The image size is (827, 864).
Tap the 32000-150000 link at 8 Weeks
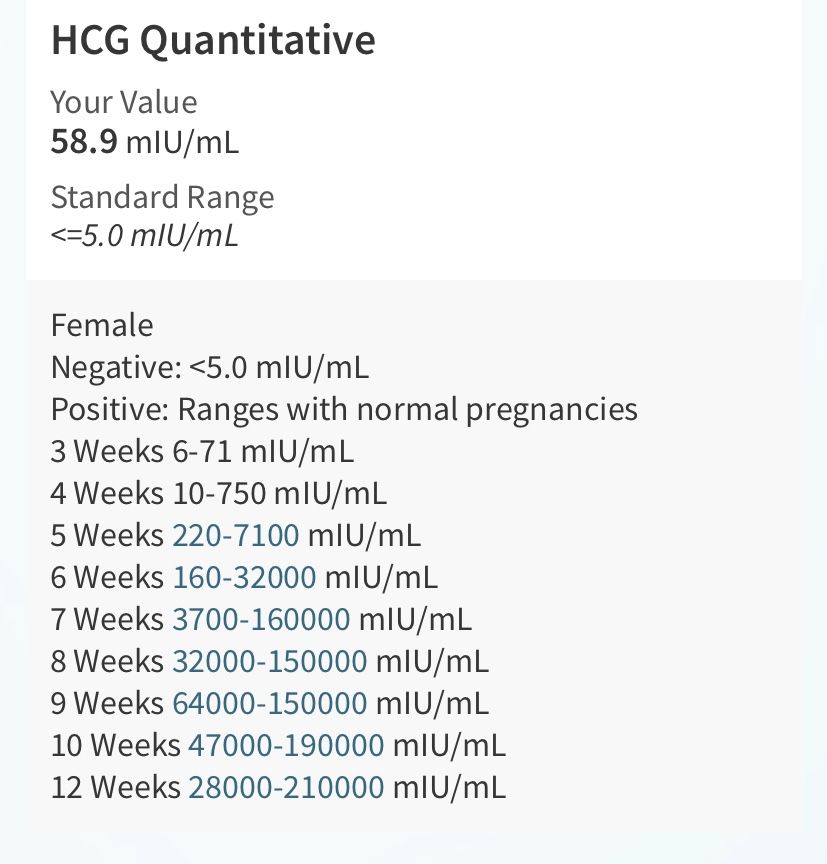tap(269, 661)
